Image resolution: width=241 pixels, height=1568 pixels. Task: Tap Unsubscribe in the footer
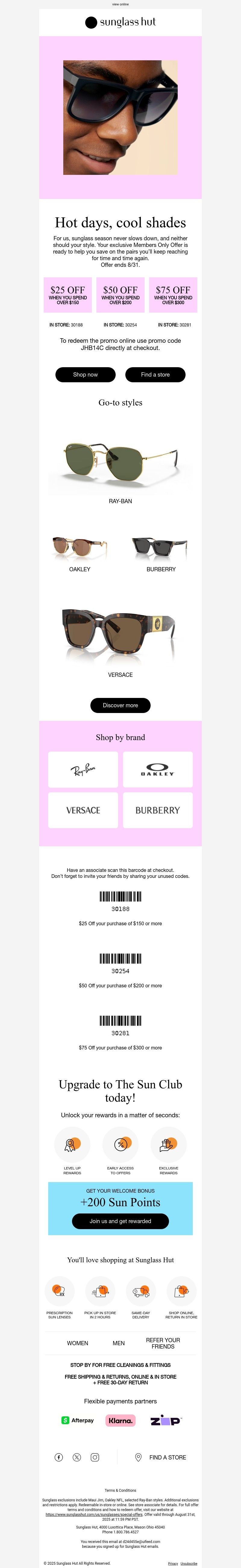(189, 1563)
